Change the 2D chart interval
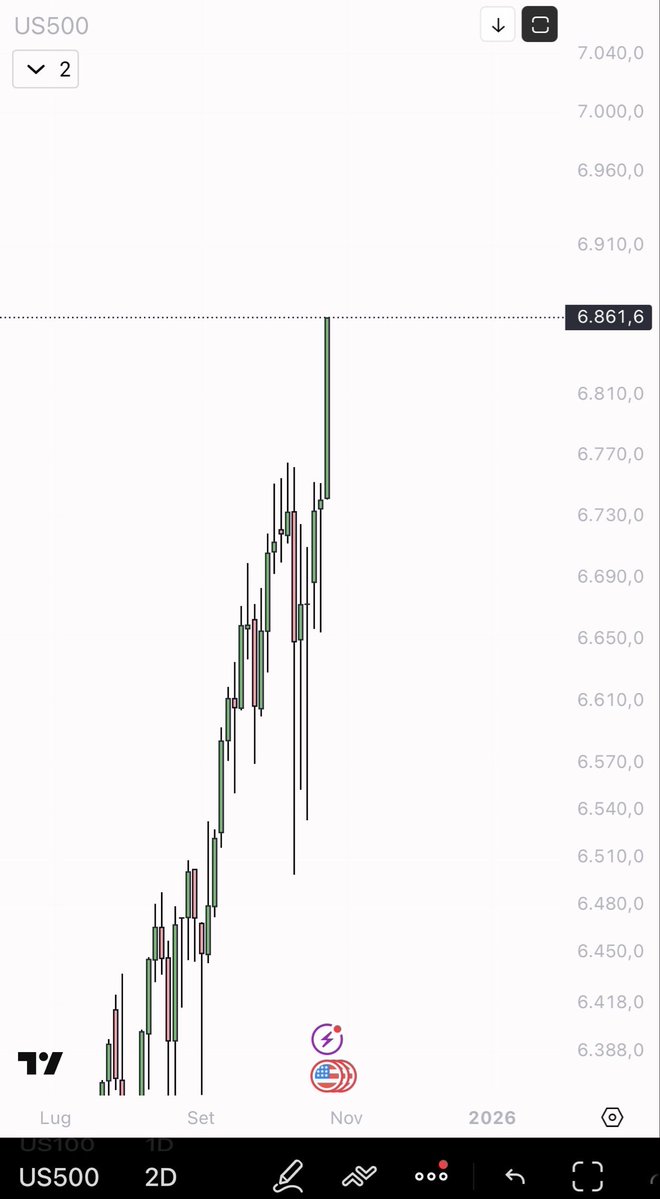The width and height of the screenshot is (660, 1199). (x=160, y=1176)
